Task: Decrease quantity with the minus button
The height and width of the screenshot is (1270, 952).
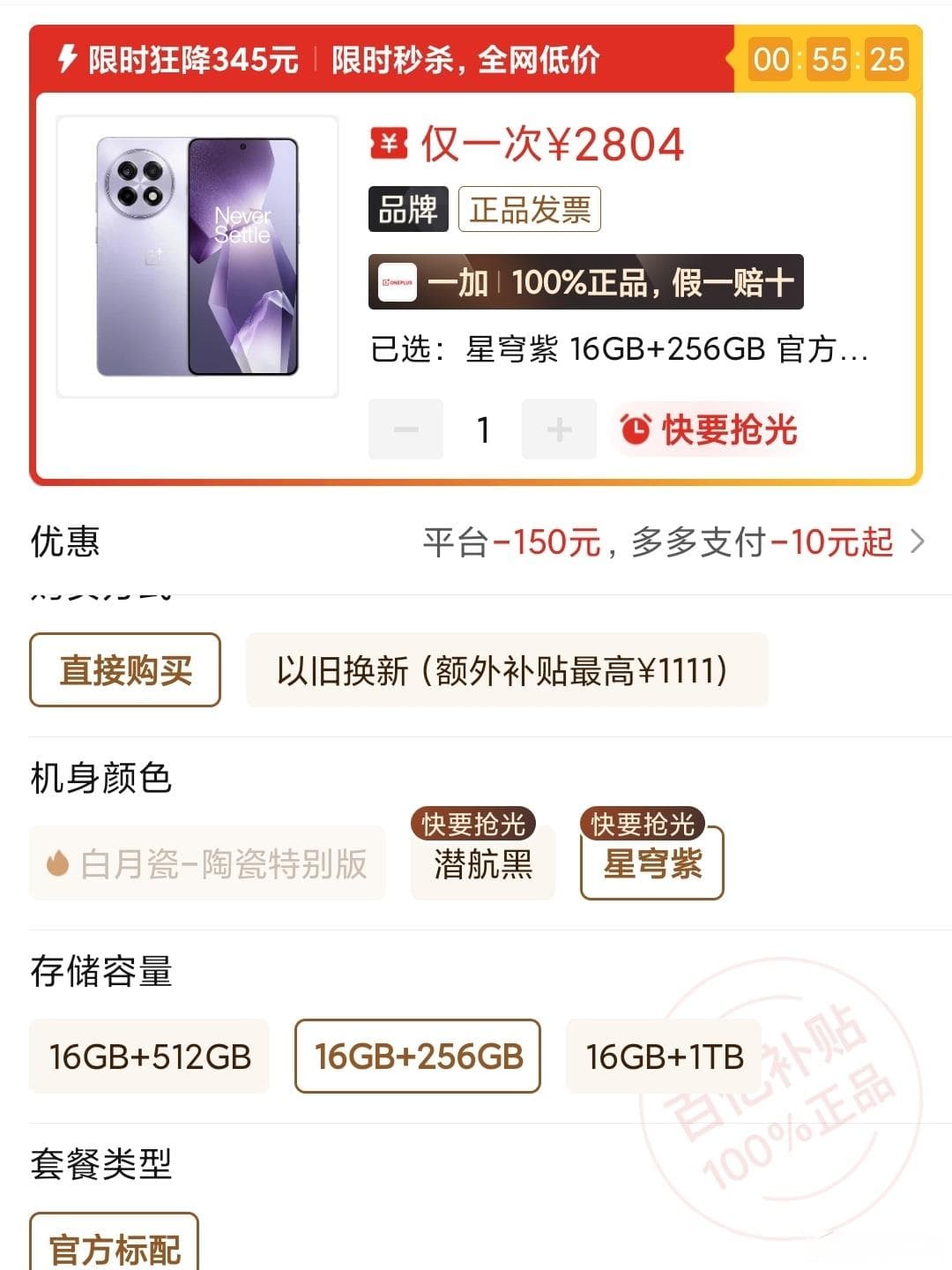Action: click(x=405, y=430)
